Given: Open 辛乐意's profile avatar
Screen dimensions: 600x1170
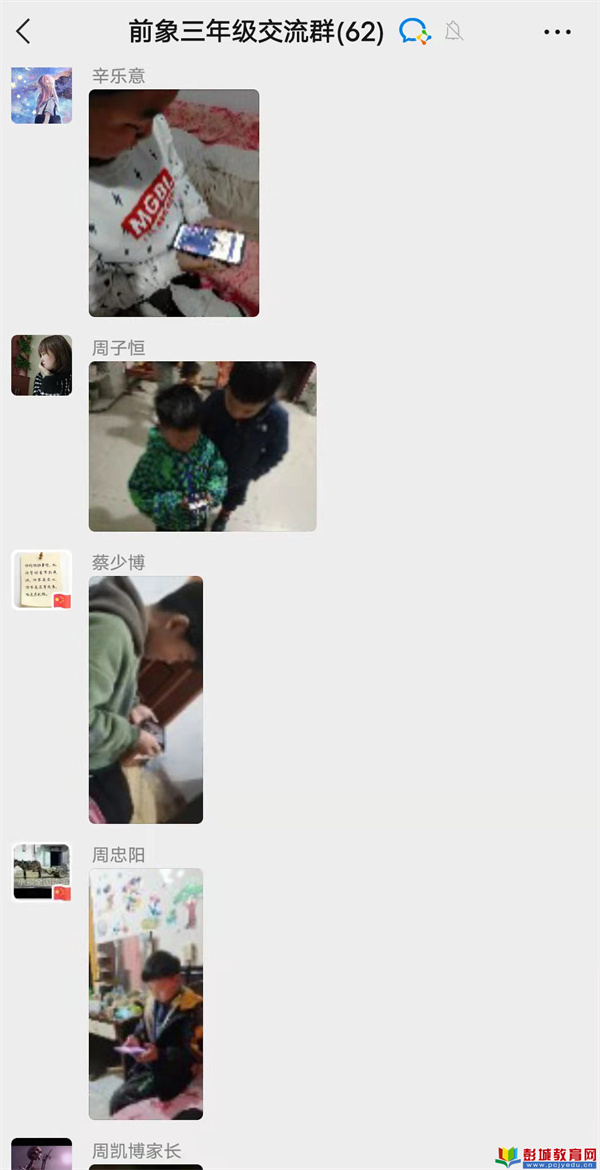Looking at the screenshot, I should [42, 94].
